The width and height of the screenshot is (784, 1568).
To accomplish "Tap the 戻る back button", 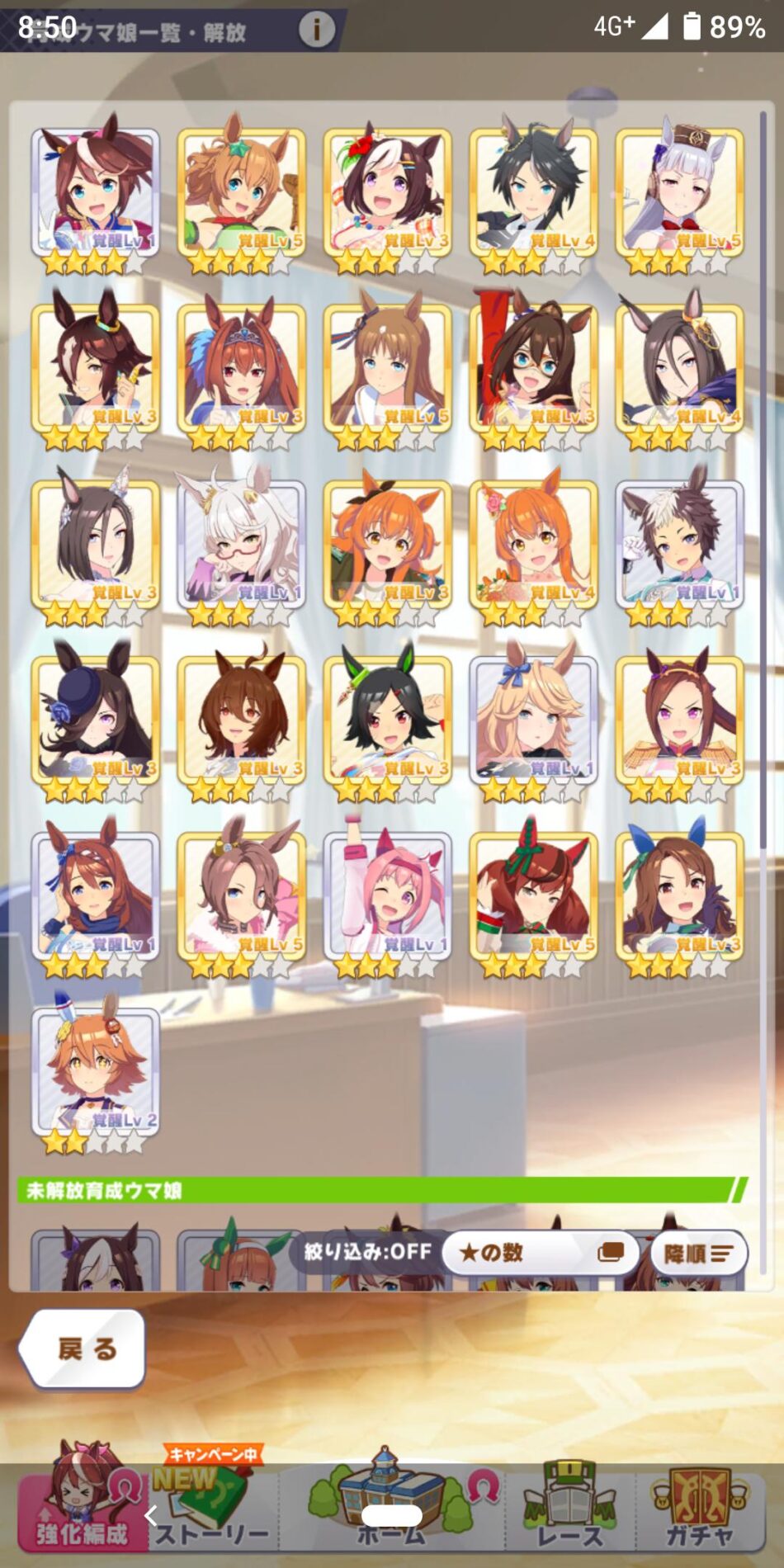I will tap(85, 1348).
